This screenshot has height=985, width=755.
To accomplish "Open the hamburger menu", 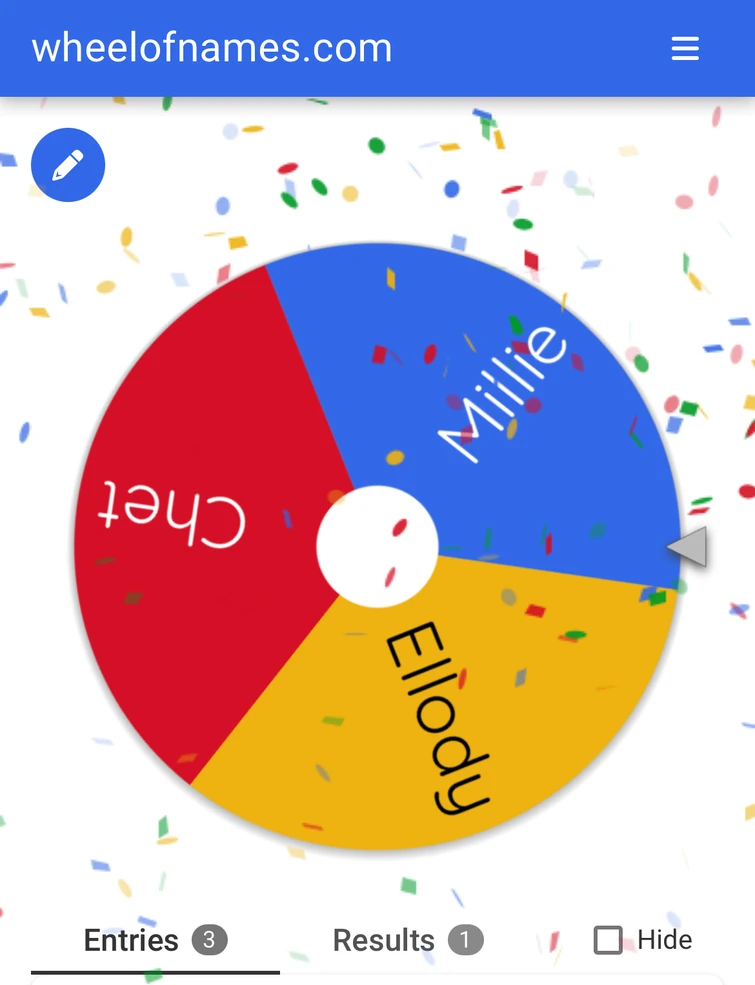I will point(685,49).
